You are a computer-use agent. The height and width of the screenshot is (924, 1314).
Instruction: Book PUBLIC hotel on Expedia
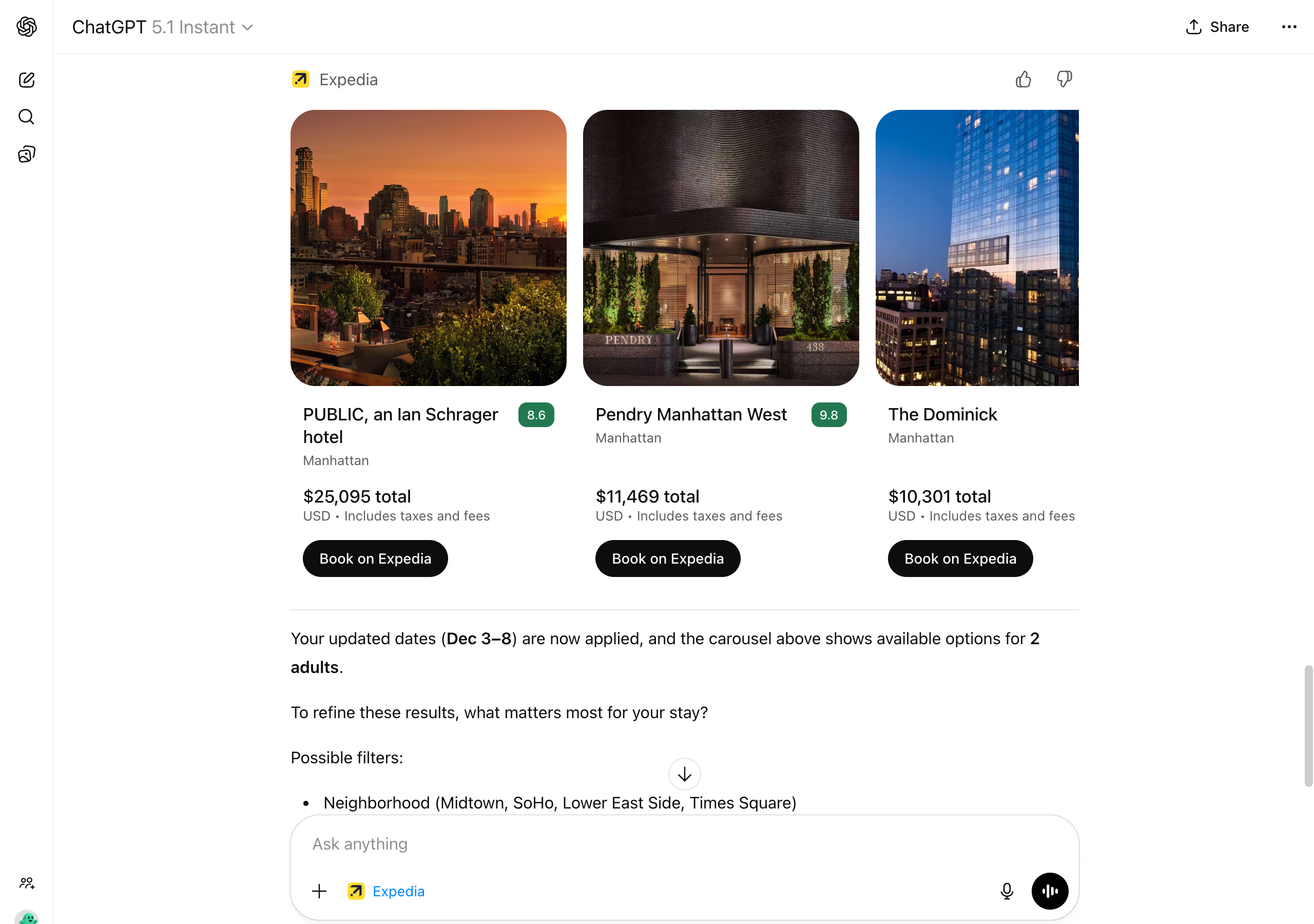(375, 558)
